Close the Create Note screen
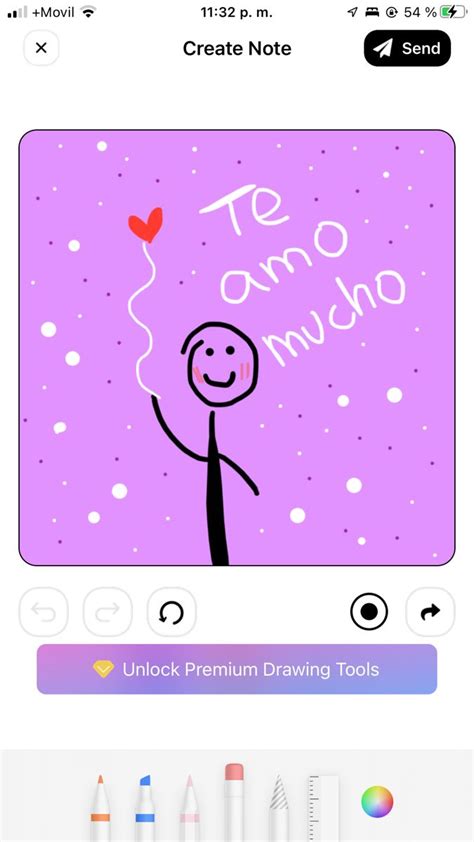The width and height of the screenshot is (474, 842). [x=41, y=48]
